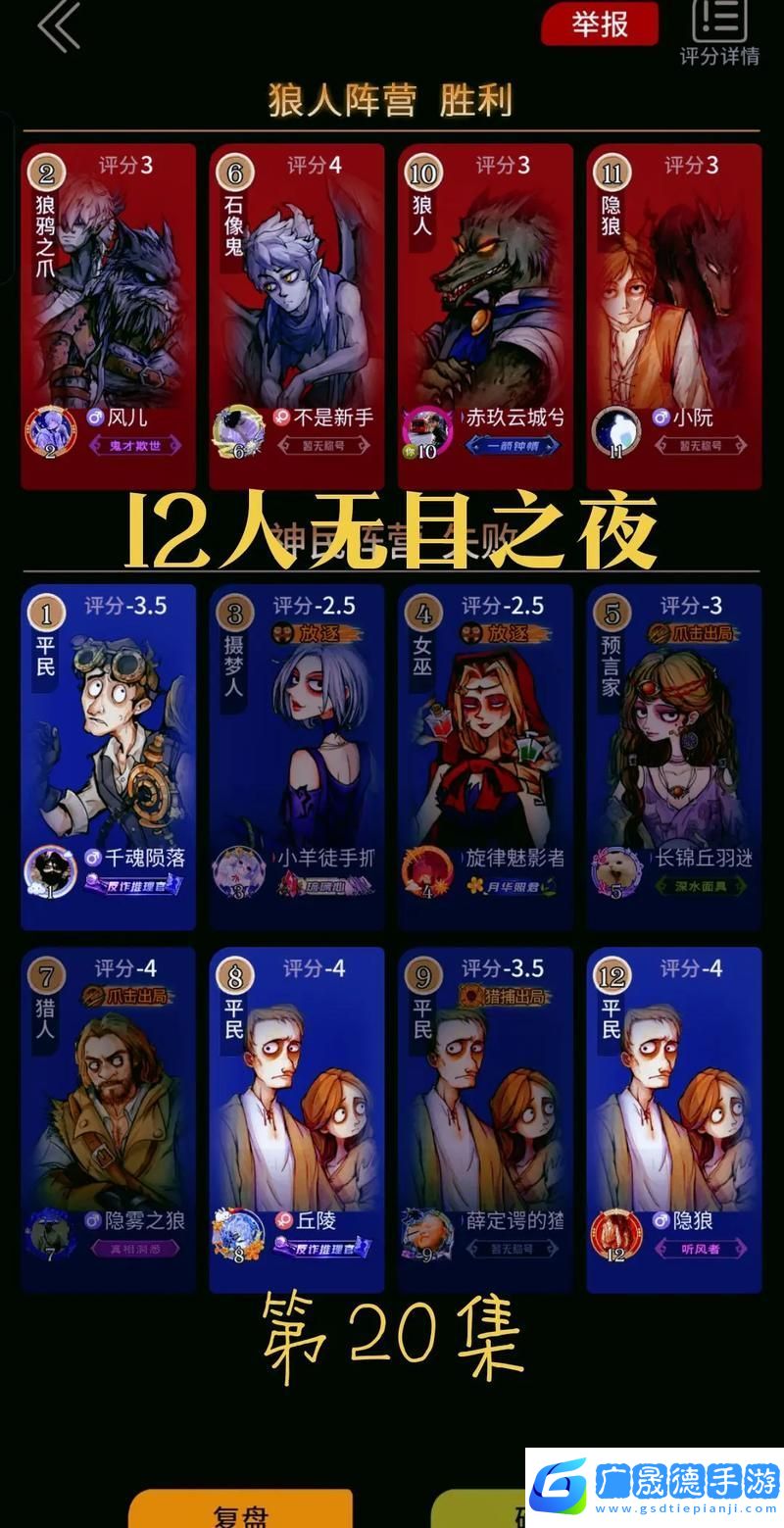Screen dimensions: 784x1528
Task: Open player 10 赤玖云城兮's 狼人 card
Action: tap(485, 314)
